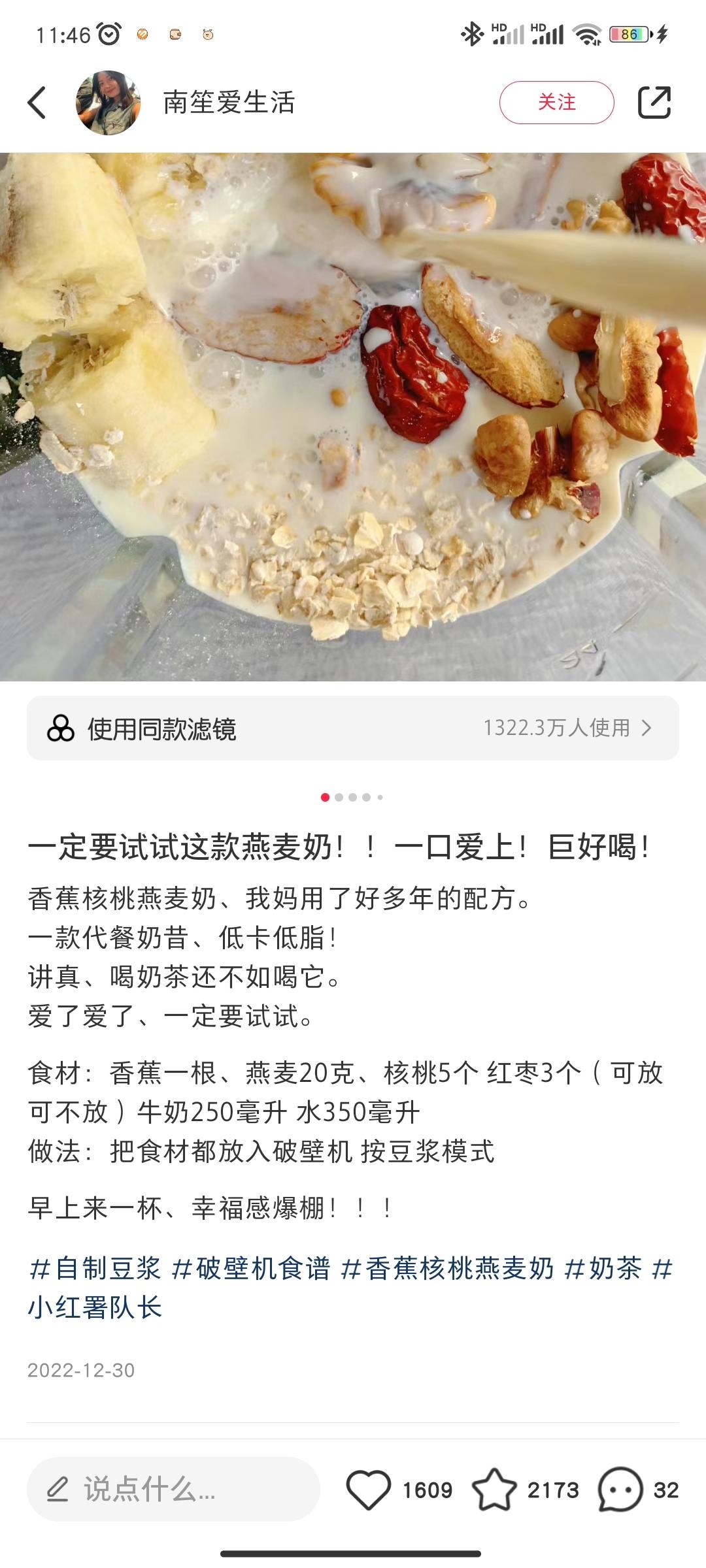The width and height of the screenshot is (706, 1568).
Task: Open the author's profile avatar
Action: pyautogui.click(x=107, y=101)
